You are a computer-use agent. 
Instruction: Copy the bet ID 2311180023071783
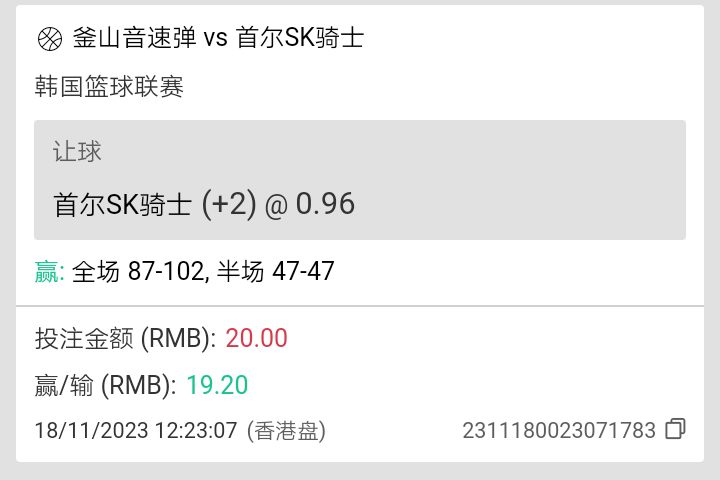coord(676,429)
